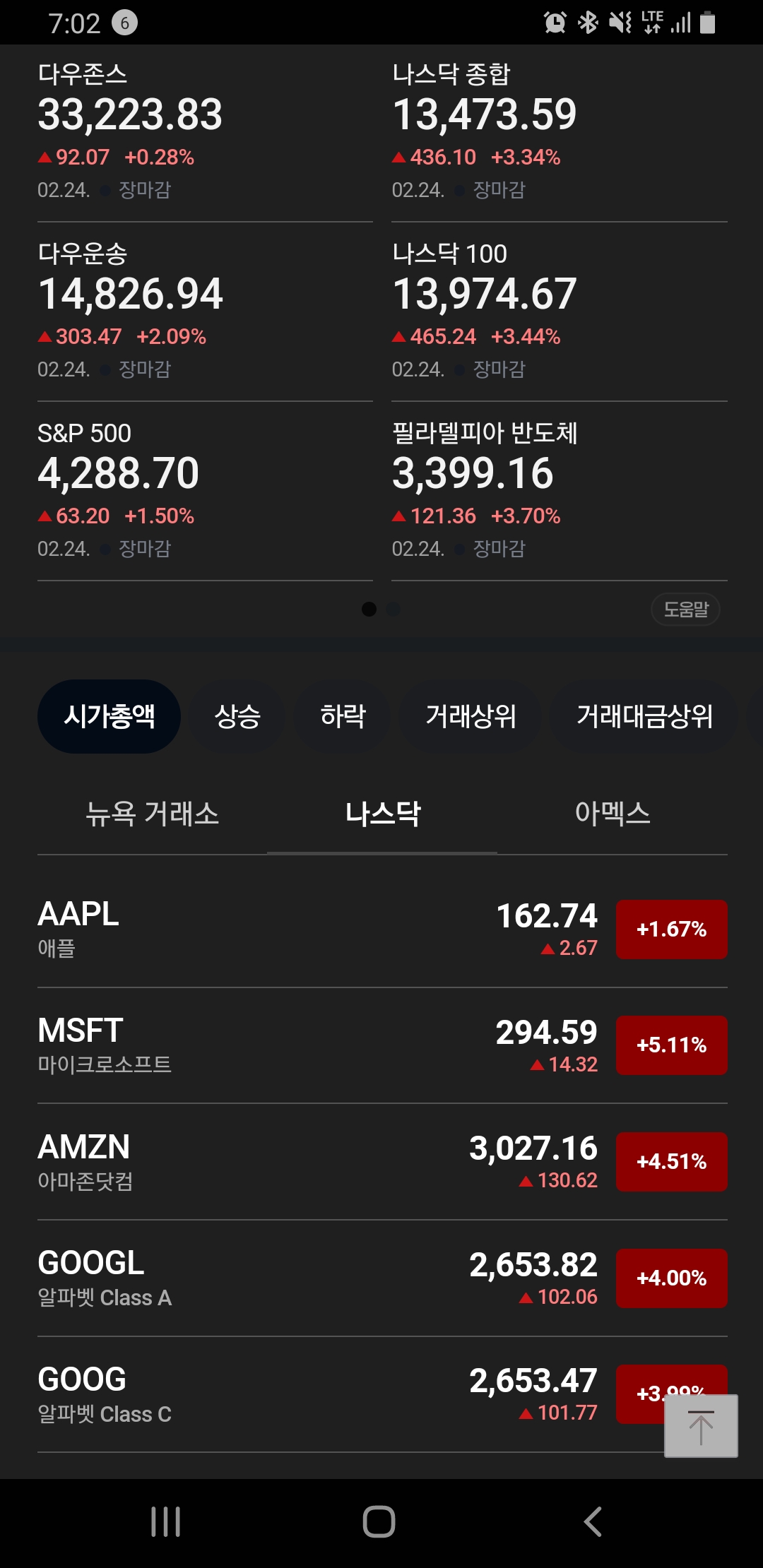The image size is (763, 1568).
Task: Open the GOOGL 알파벳 Class A row
Action: (382, 1278)
